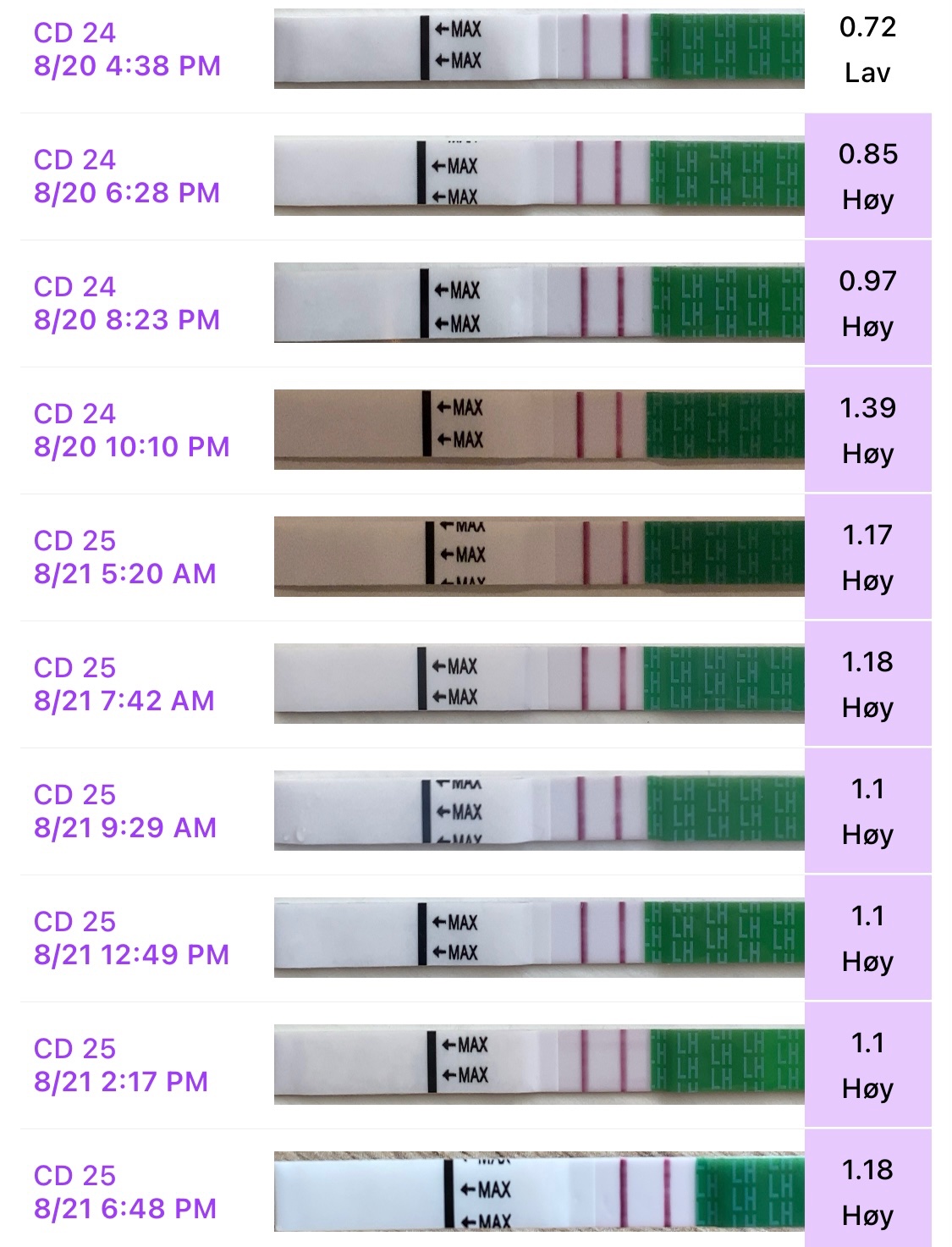
Task: Select the 8/21 9:29 AM test row
Action: click(x=125, y=811)
